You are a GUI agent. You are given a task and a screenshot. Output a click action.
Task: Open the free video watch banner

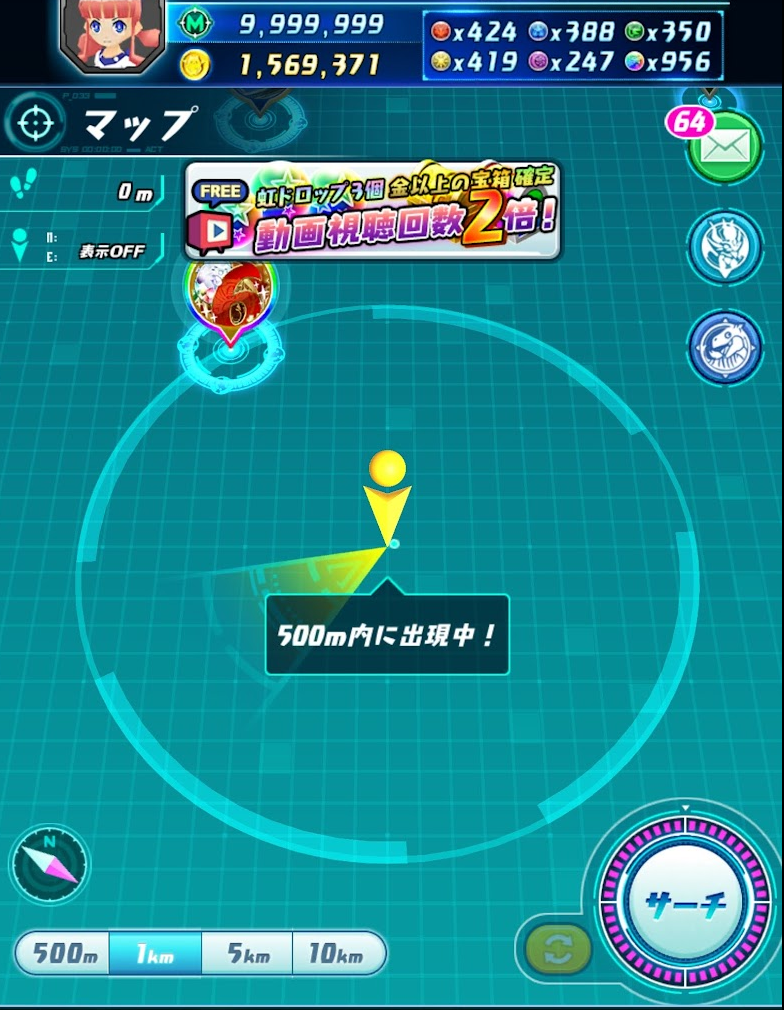point(372,211)
